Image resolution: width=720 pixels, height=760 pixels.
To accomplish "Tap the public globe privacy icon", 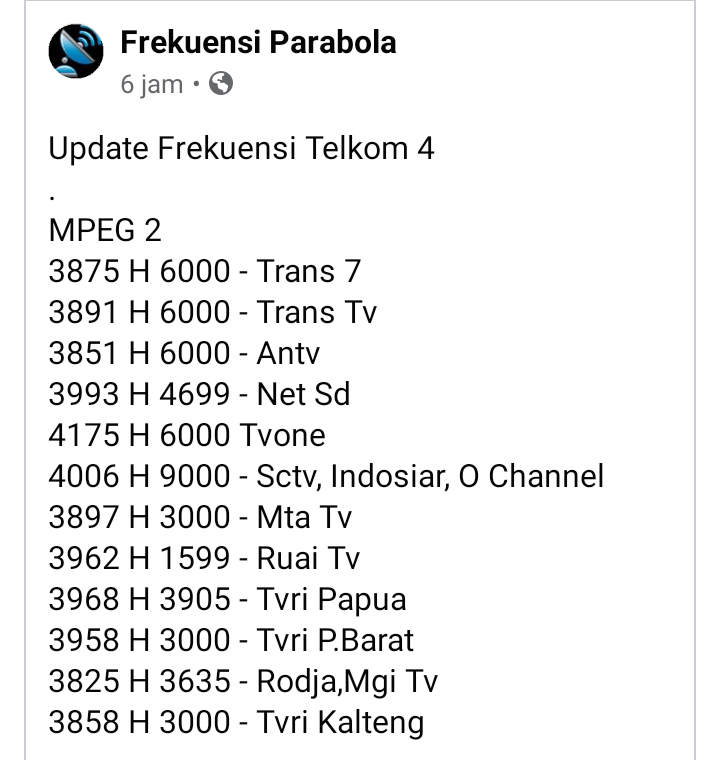I will coord(221,83).
